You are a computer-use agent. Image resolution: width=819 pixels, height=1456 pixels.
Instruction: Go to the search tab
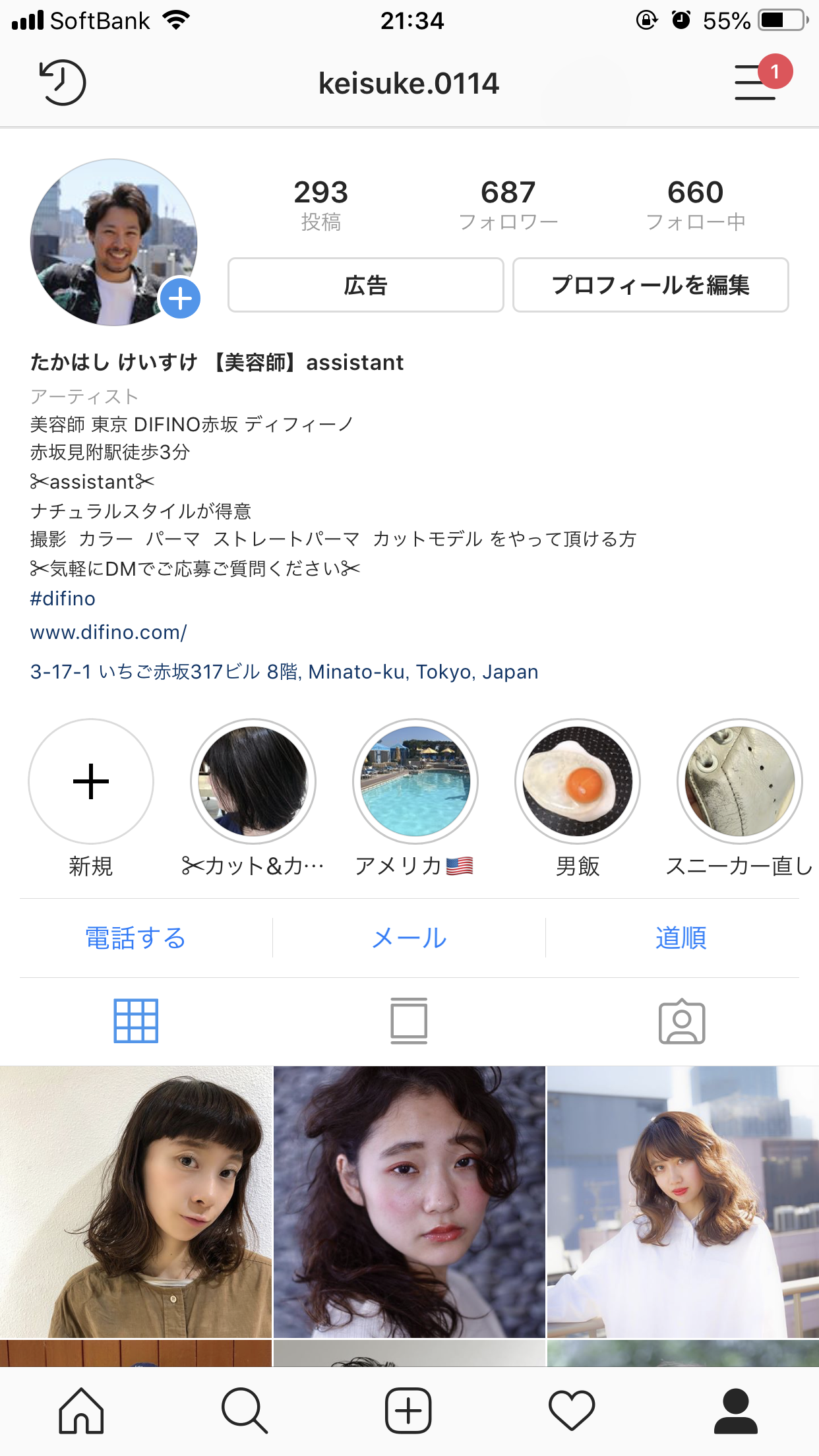245,1410
